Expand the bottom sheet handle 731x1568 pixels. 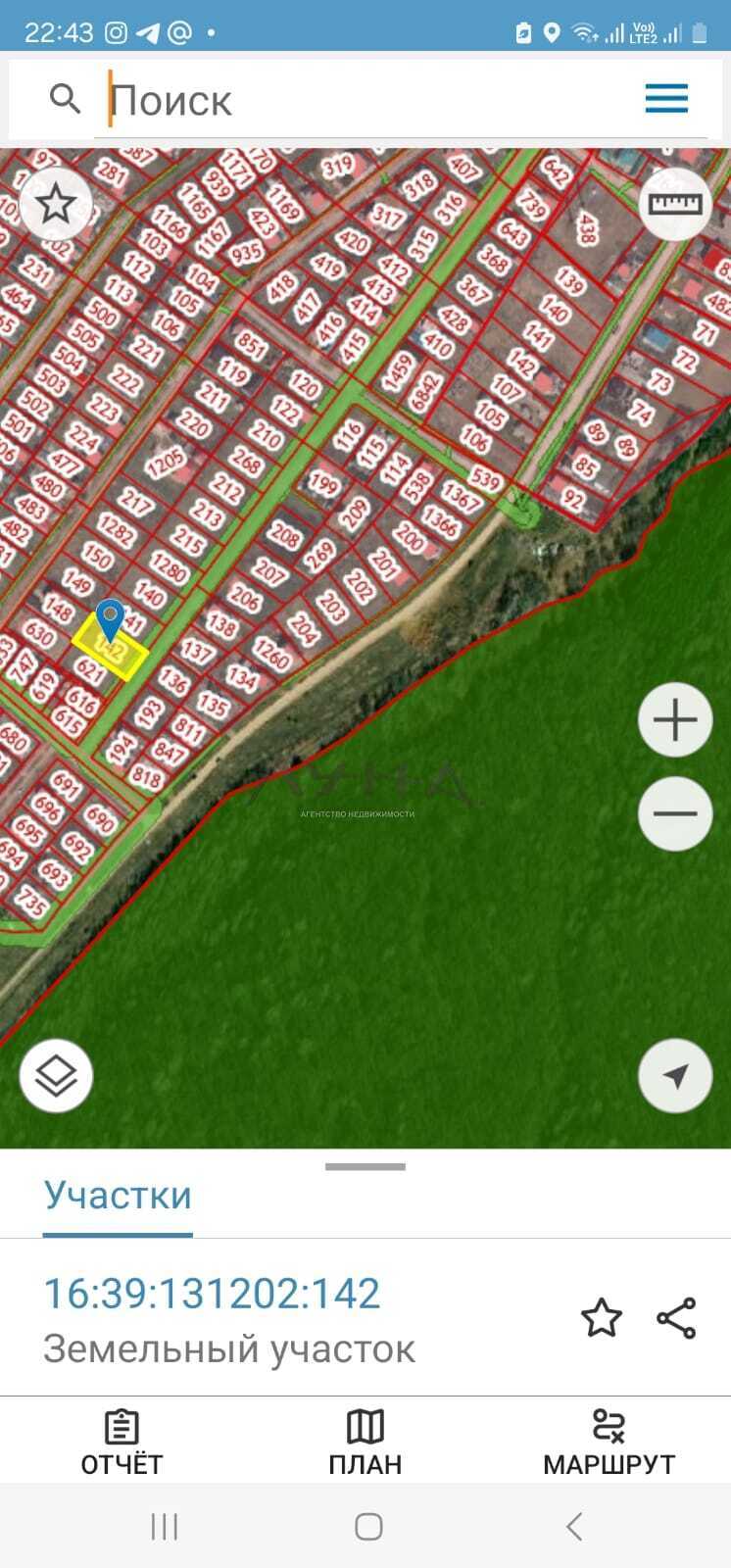(x=365, y=1166)
